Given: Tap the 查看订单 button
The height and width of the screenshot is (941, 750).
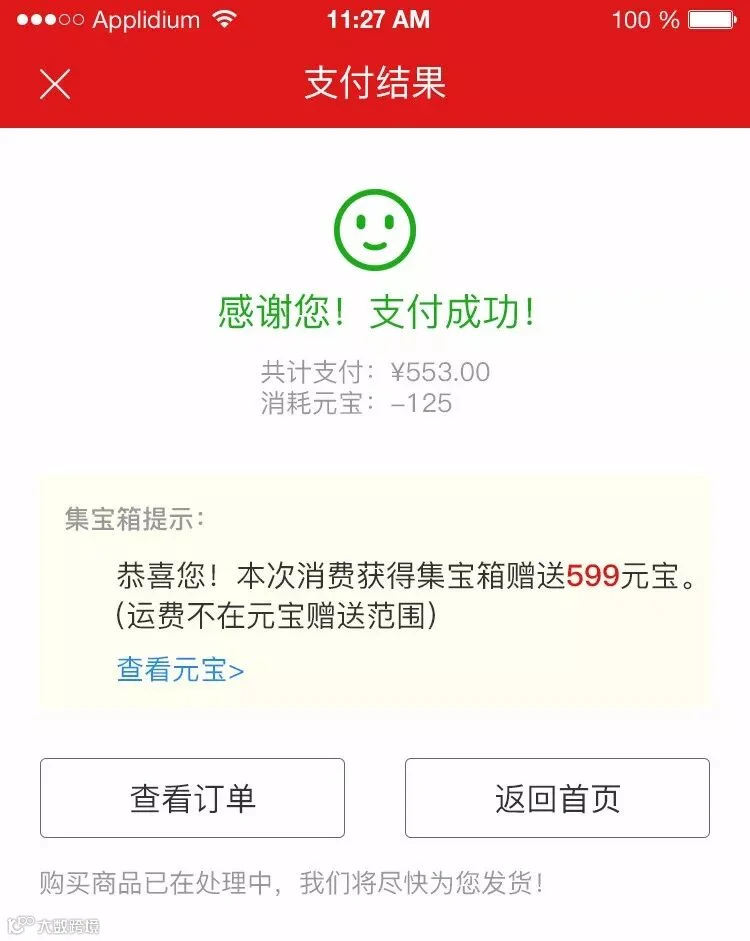Looking at the screenshot, I should click(x=193, y=798).
